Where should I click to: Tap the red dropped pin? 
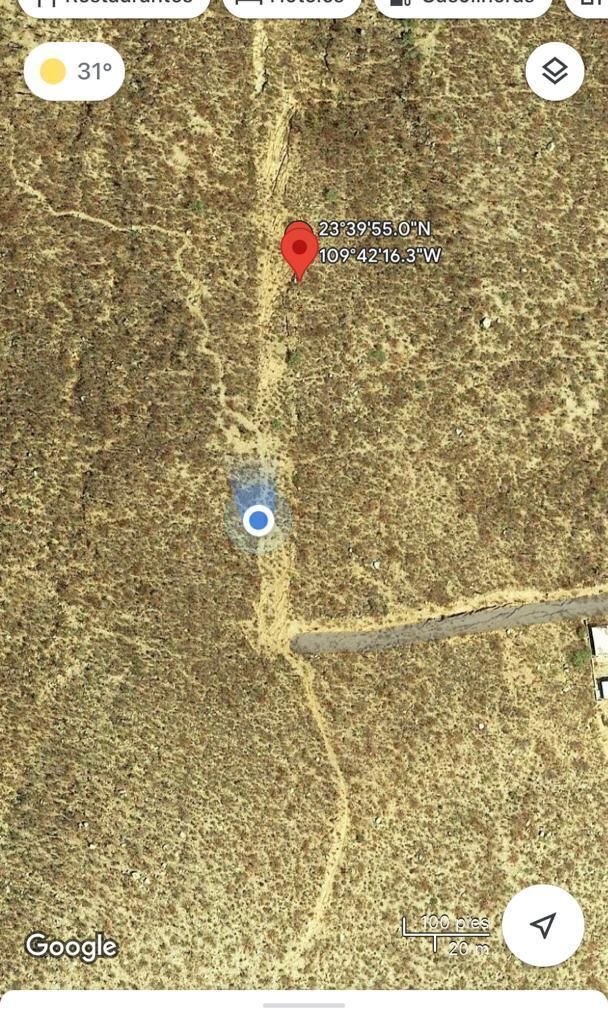click(x=299, y=250)
